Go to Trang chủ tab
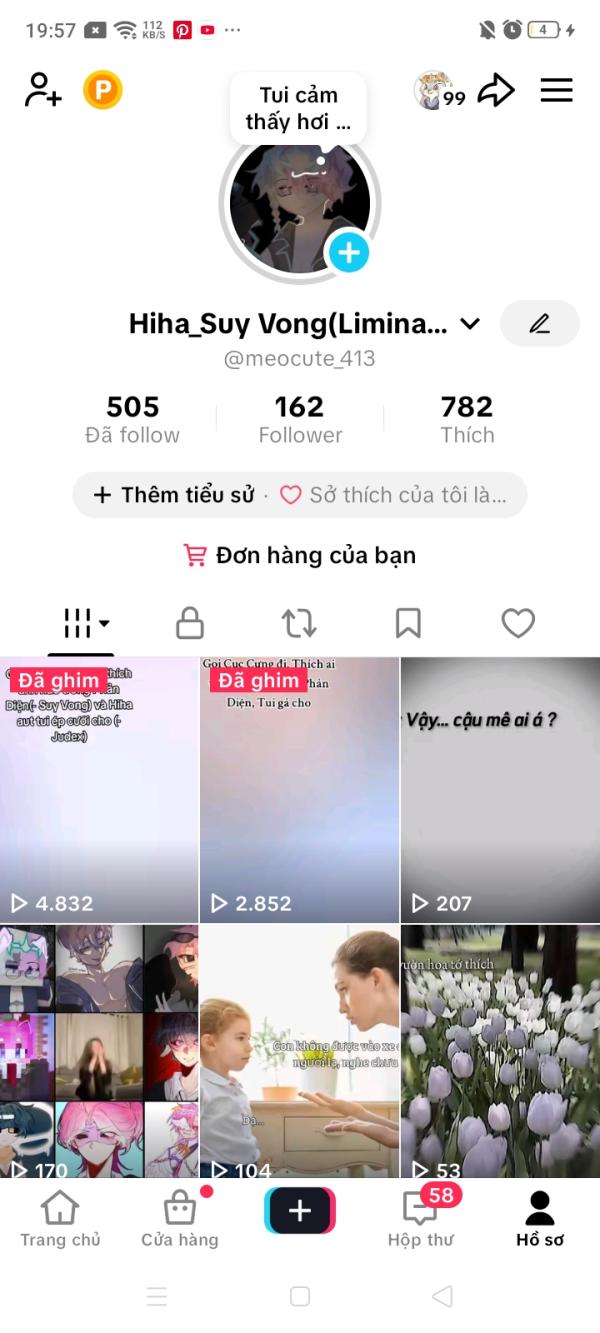The height and width of the screenshot is (1333, 600). (60, 1219)
